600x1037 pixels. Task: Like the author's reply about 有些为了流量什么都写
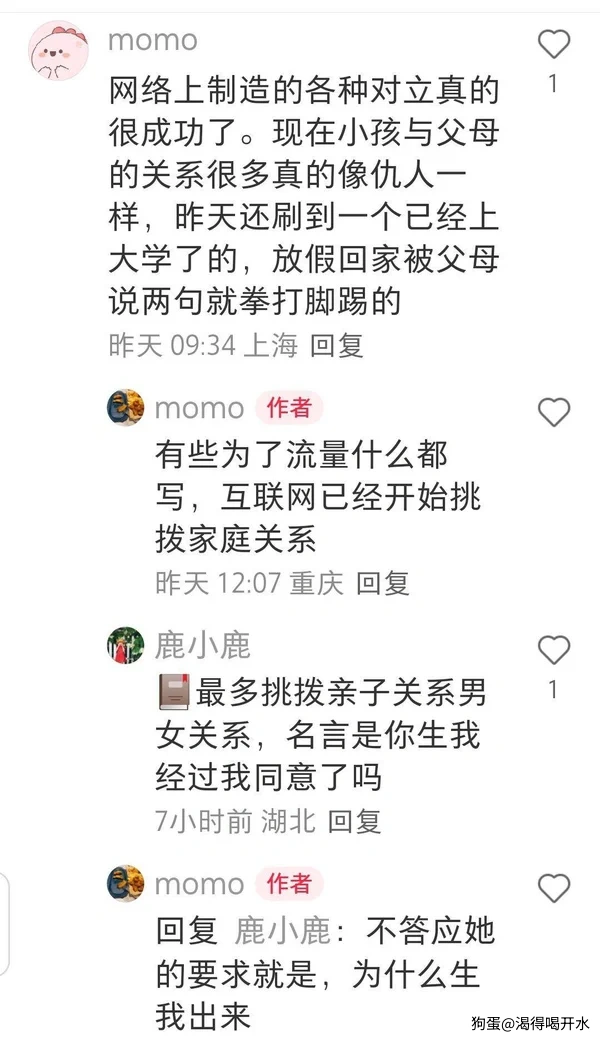[553, 412]
